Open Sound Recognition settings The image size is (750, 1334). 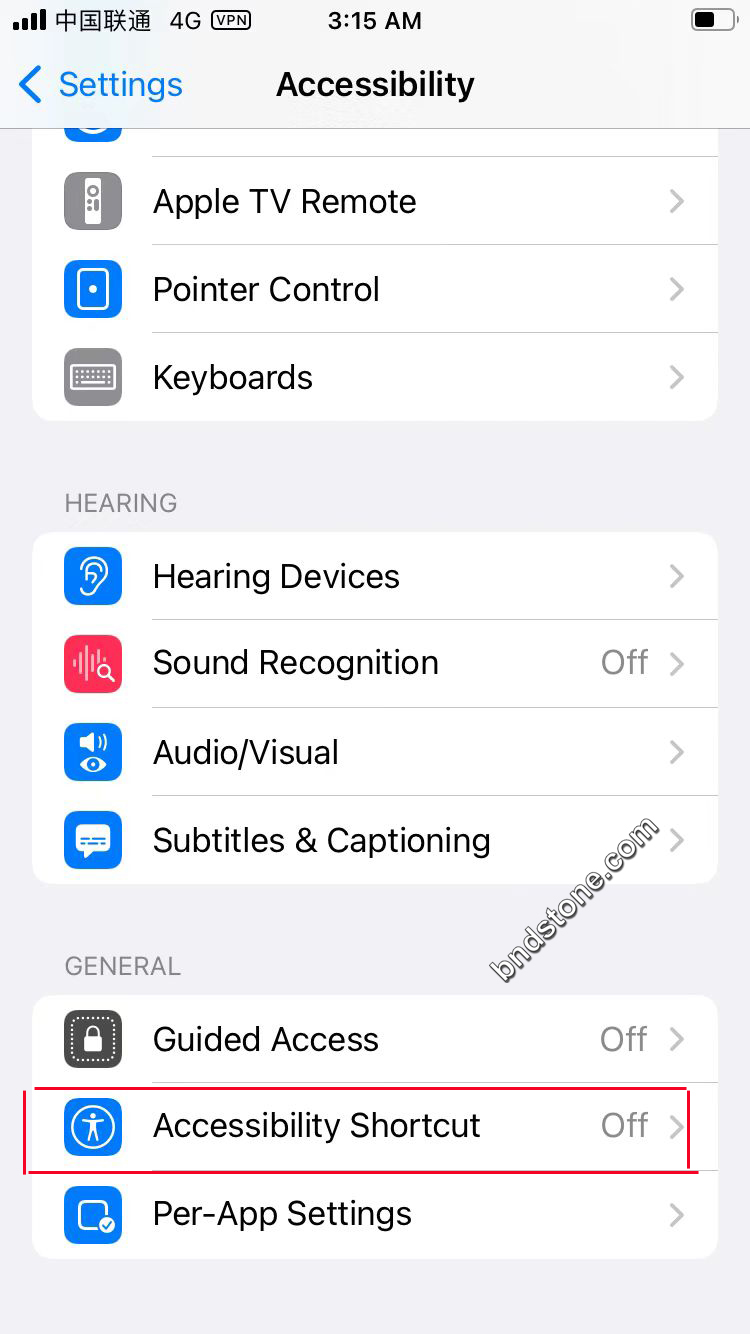tap(375, 663)
